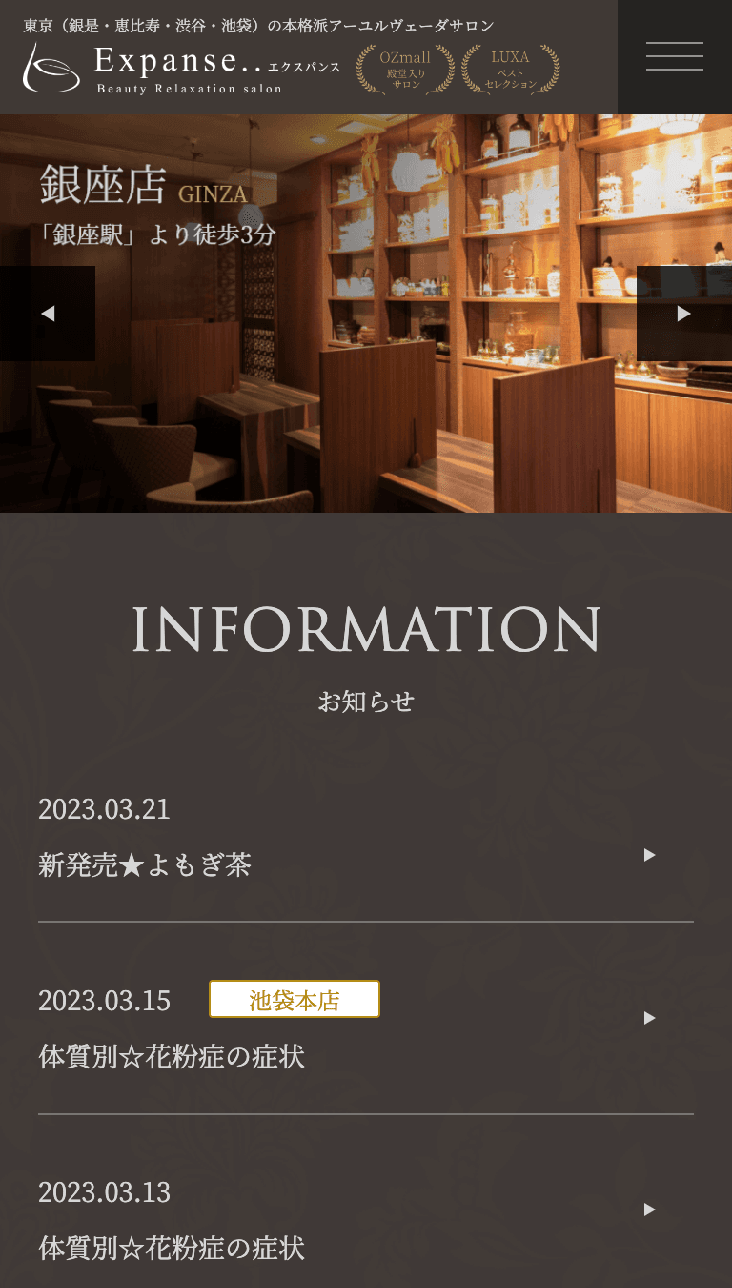Open the 2023.03.21 よもぎ茶 news item

tap(365, 838)
